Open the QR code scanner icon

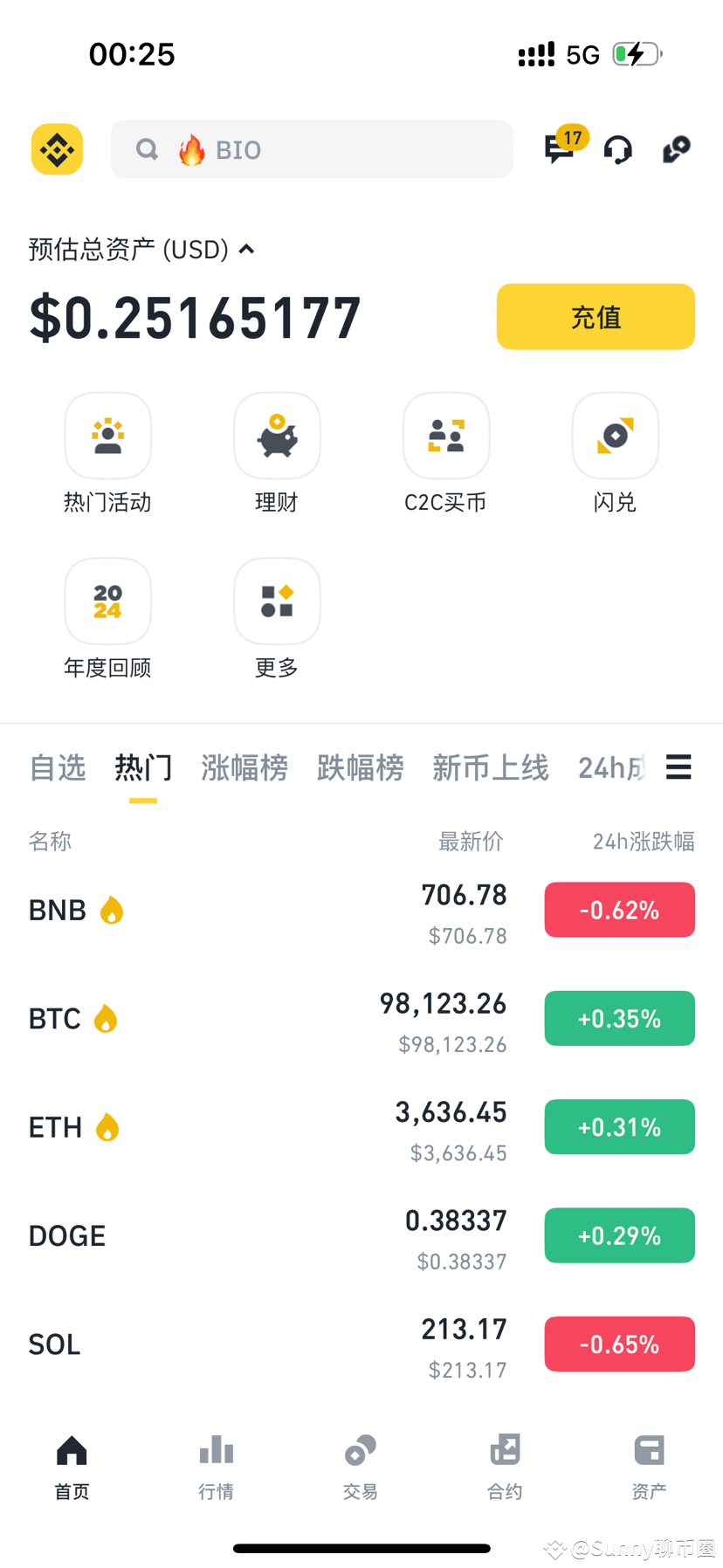pyautogui.click(x=677, y=150)
